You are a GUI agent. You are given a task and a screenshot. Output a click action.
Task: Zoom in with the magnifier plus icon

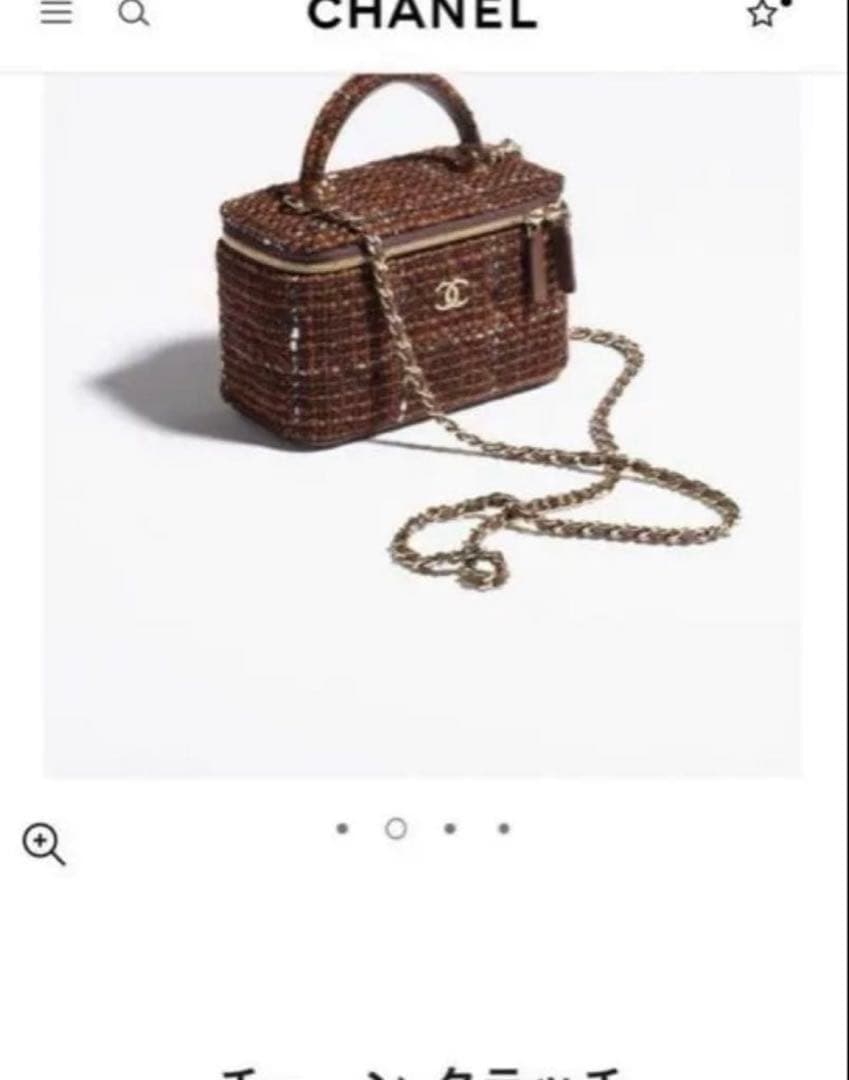(x=43, y=843)
